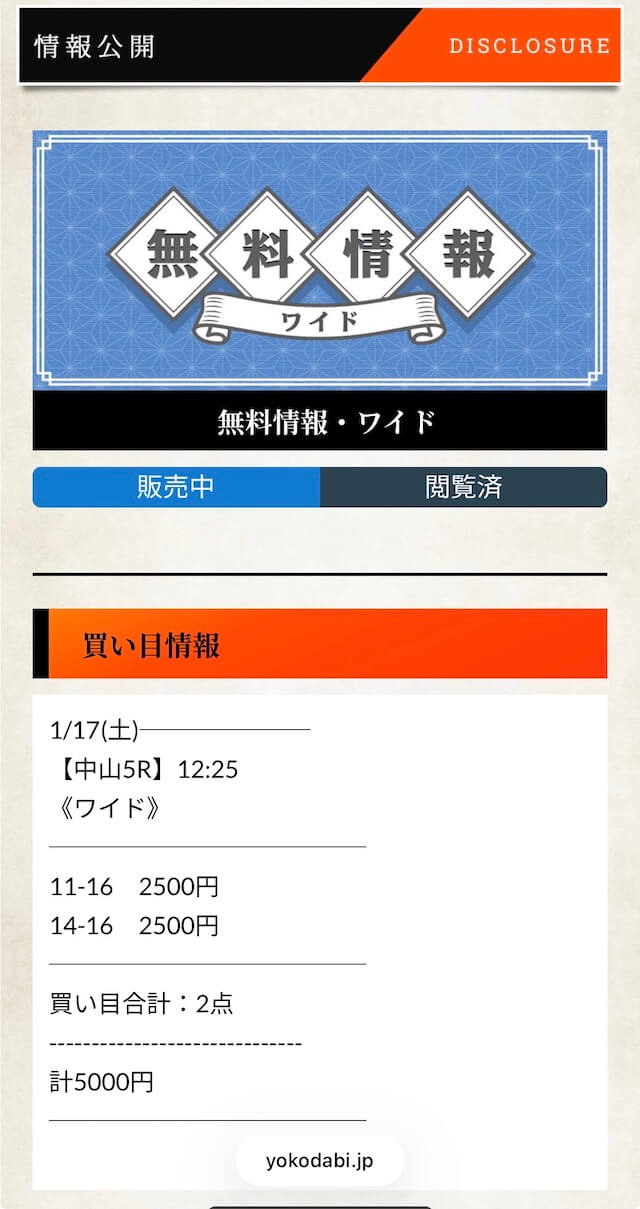This screenshot has width=640, height=1209.
Task: Tap the yokodabi.jp address bar pill
Action: (319, 1161)
